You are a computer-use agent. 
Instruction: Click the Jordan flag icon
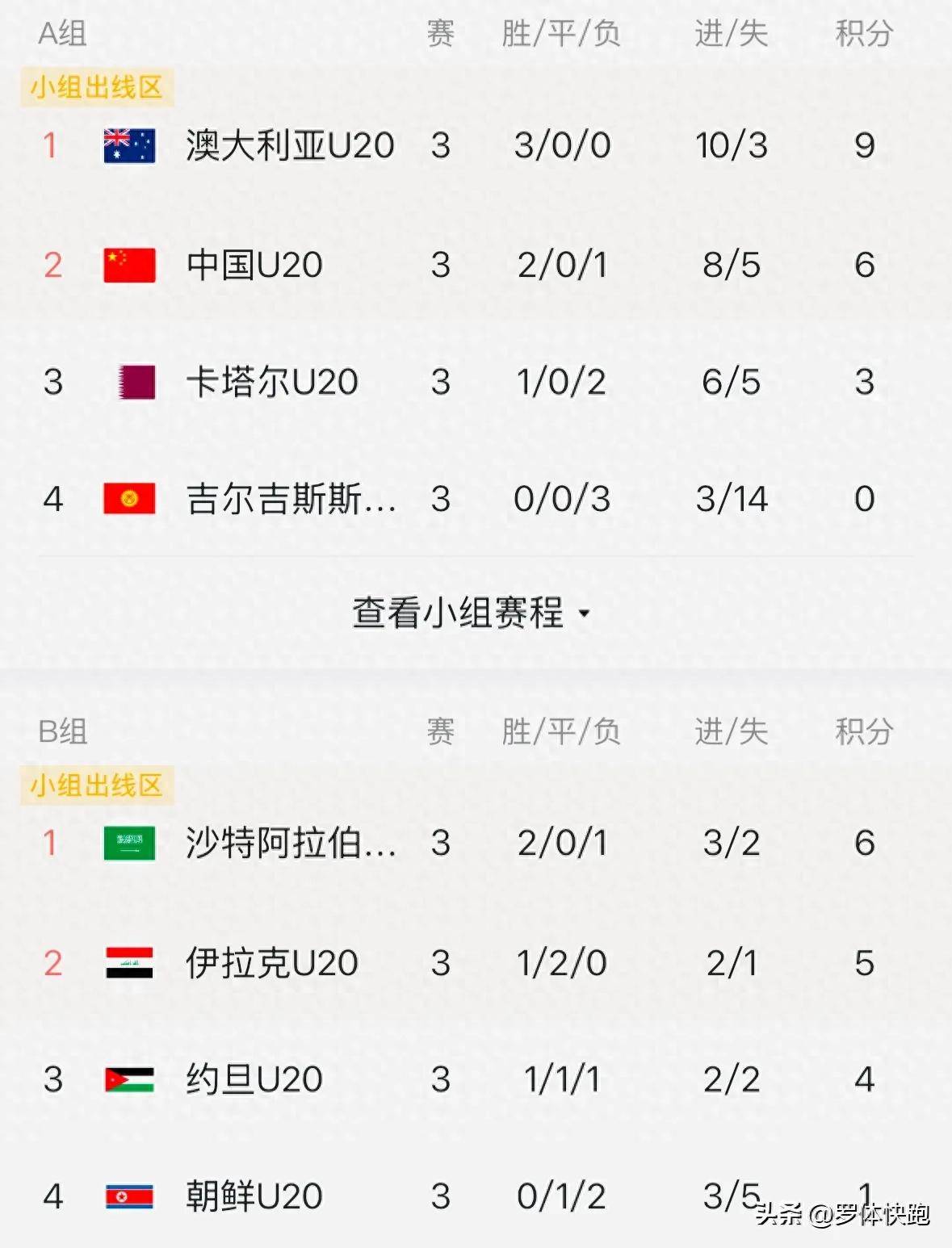[128, 1078]
